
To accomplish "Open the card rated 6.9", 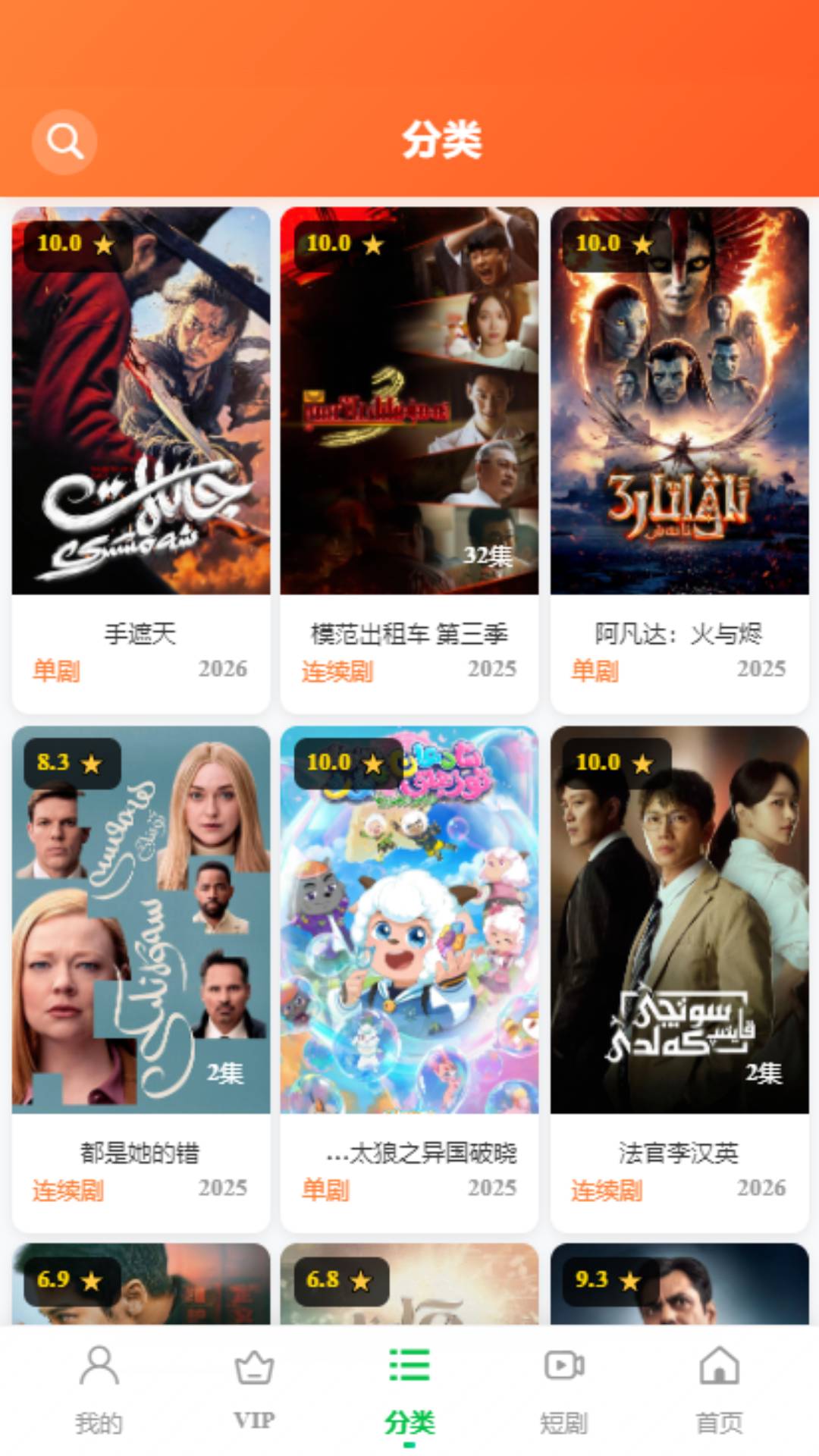I will (x=141, y=1288).
